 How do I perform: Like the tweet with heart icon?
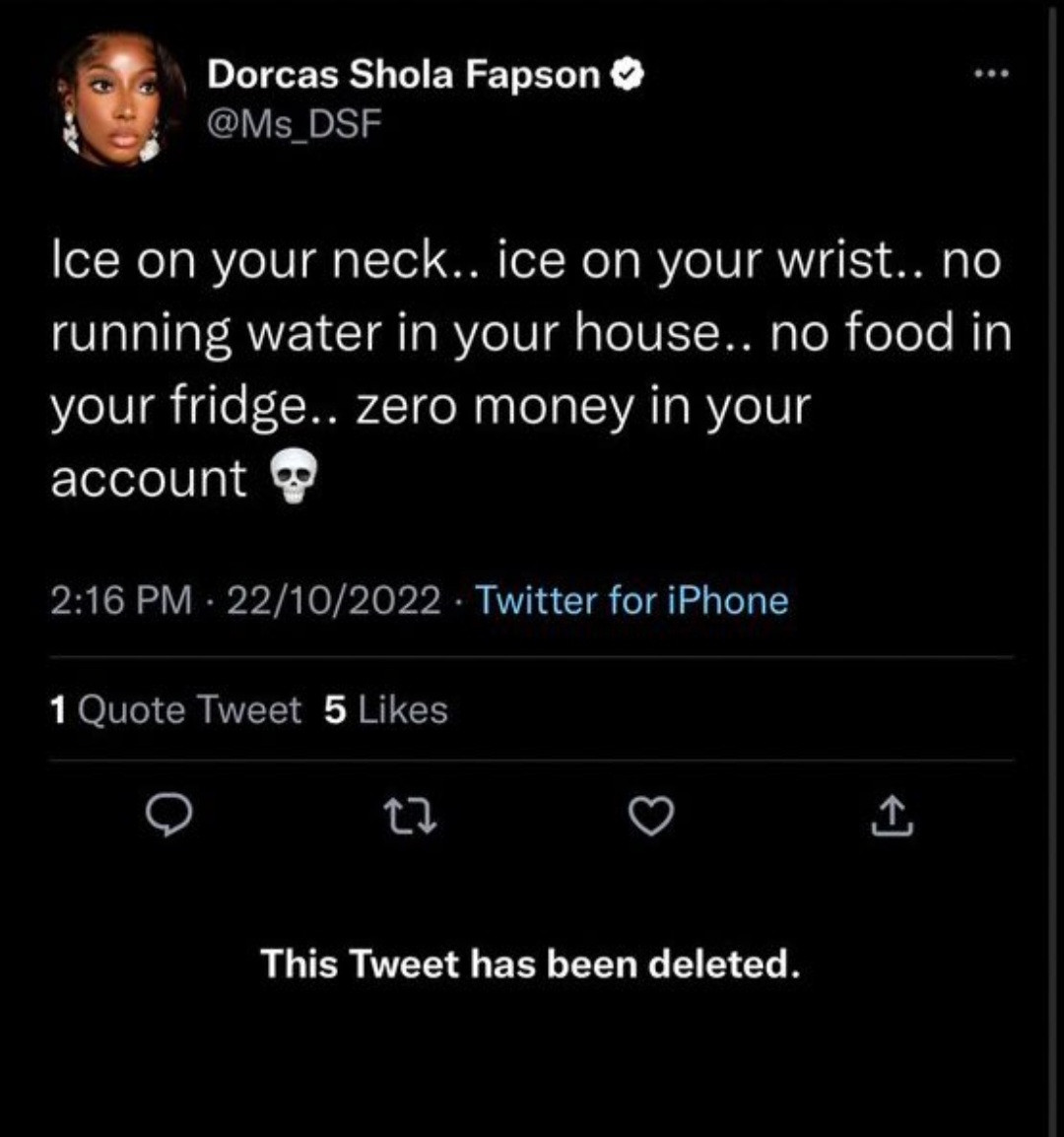[652, 817]
